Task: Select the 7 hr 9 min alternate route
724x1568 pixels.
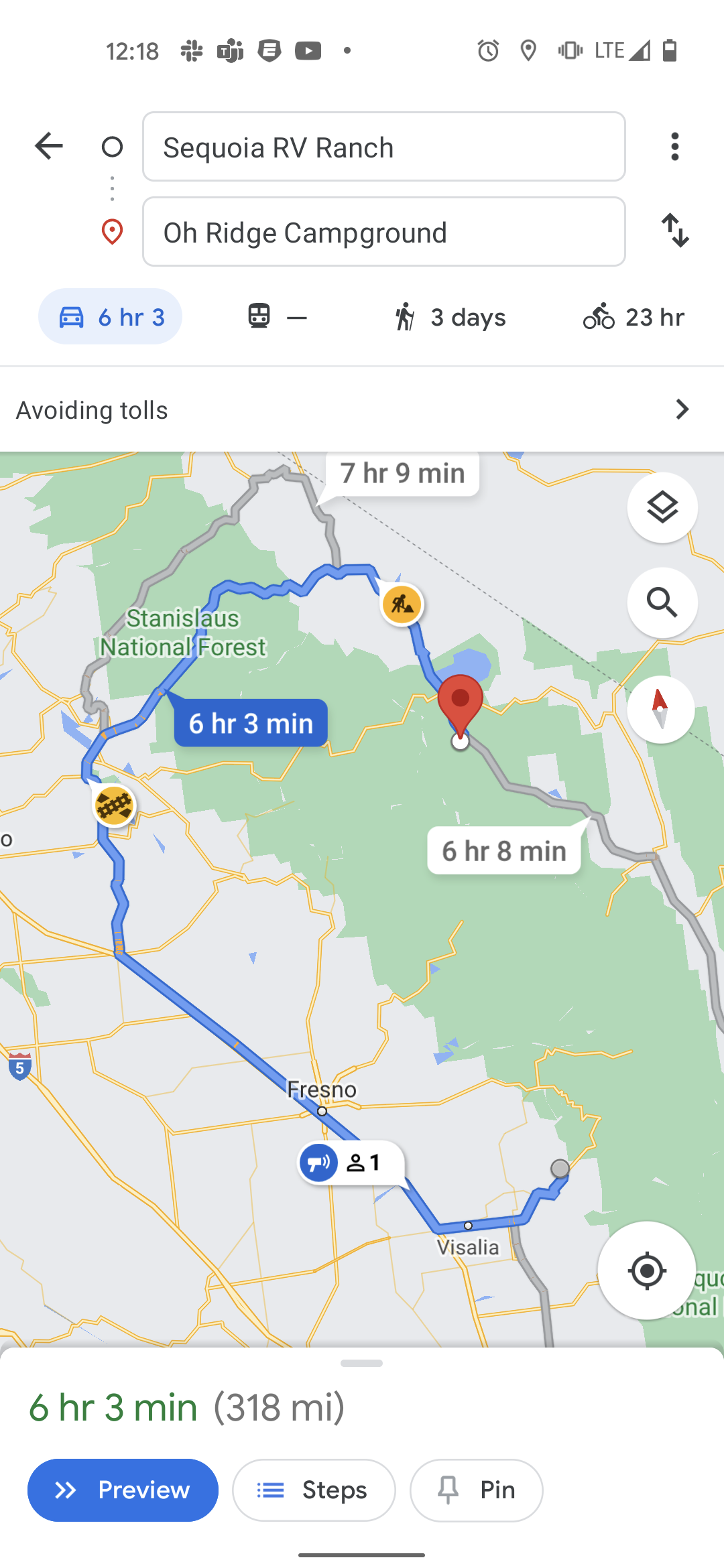Action: click(x=402, y=474)
